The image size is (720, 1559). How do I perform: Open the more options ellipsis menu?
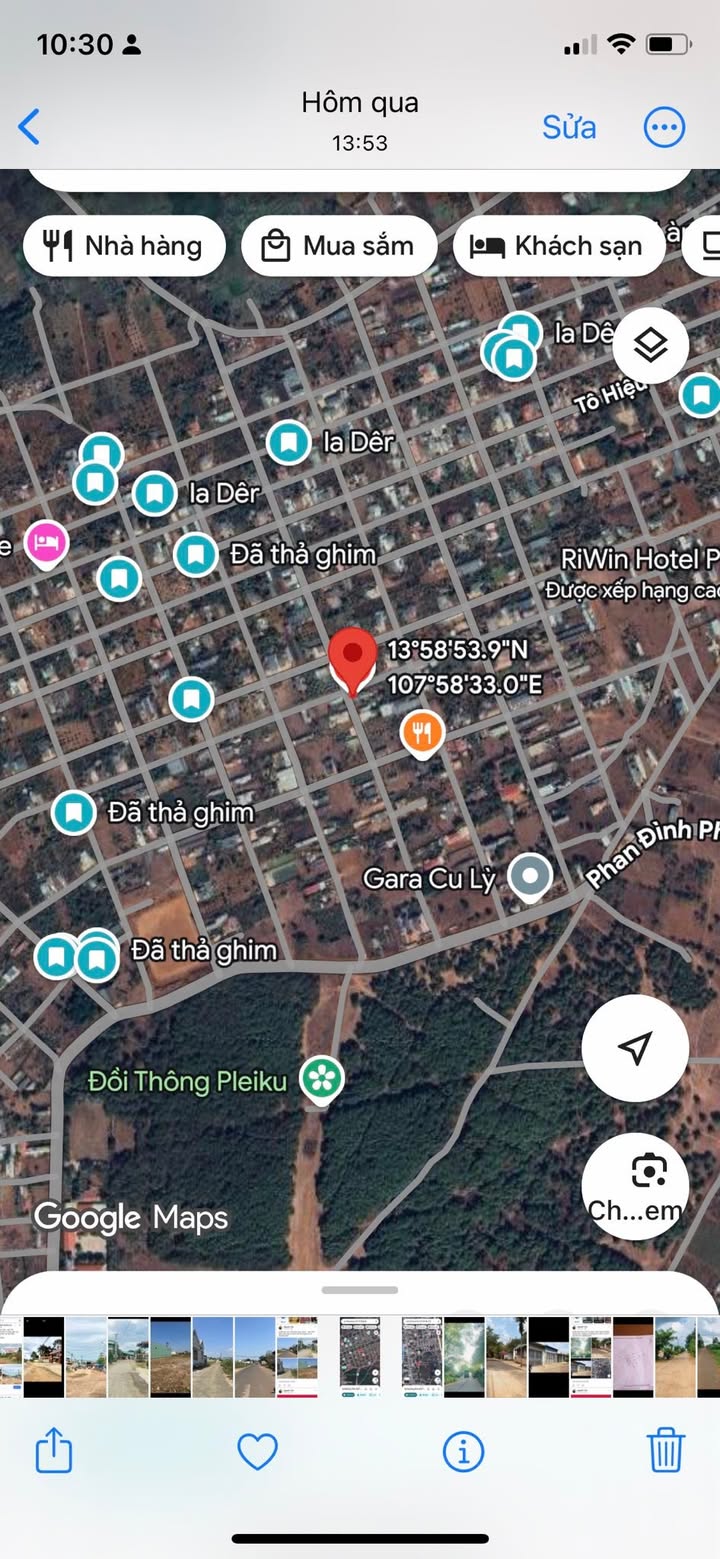click(x=664, y=127)
